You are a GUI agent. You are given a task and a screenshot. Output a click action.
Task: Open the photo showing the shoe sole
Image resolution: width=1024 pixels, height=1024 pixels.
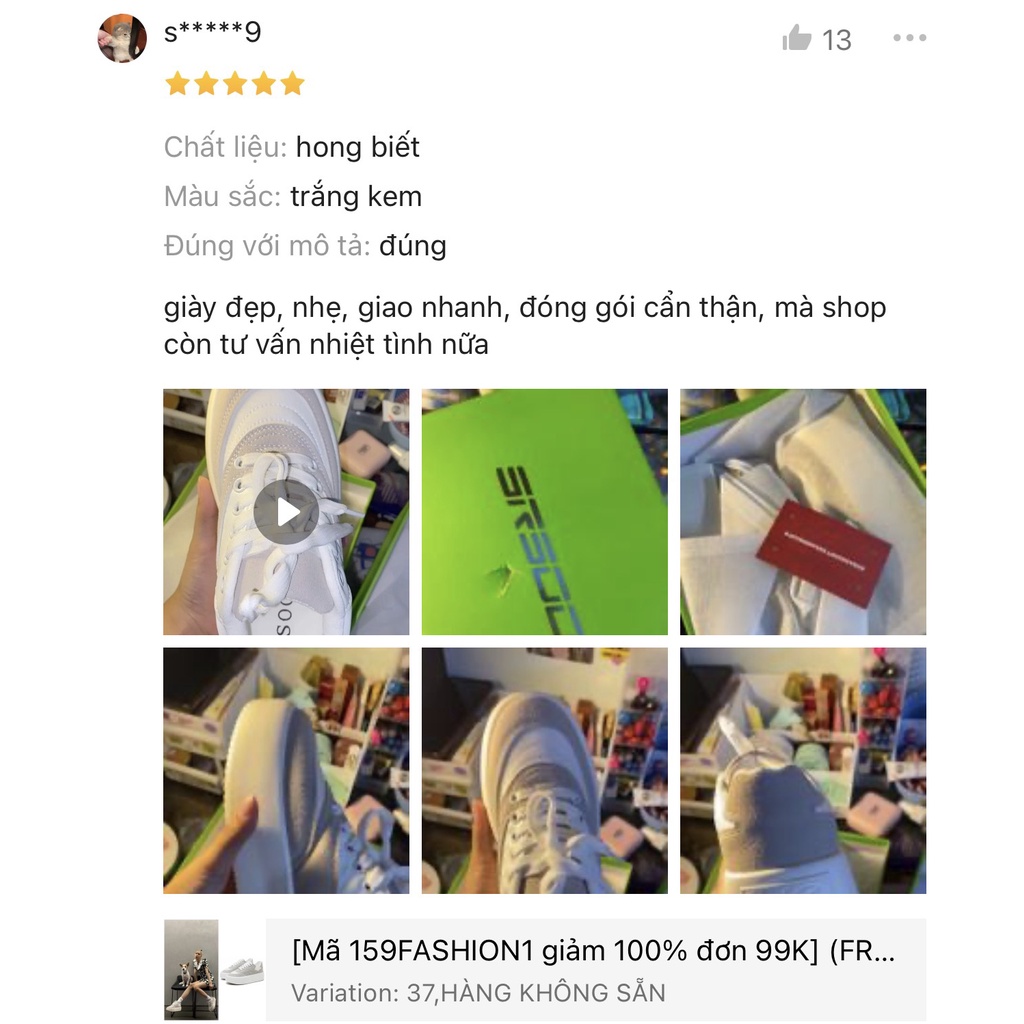[x=286, y=770]
